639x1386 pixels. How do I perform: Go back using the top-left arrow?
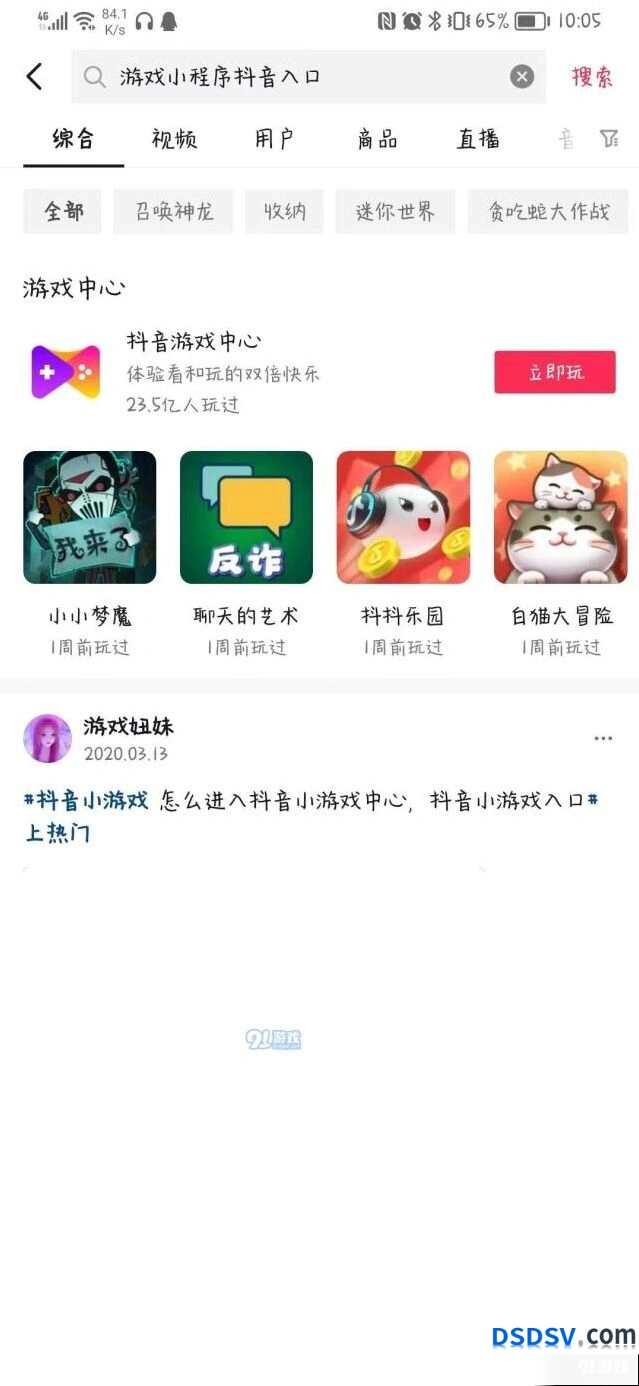35,77
